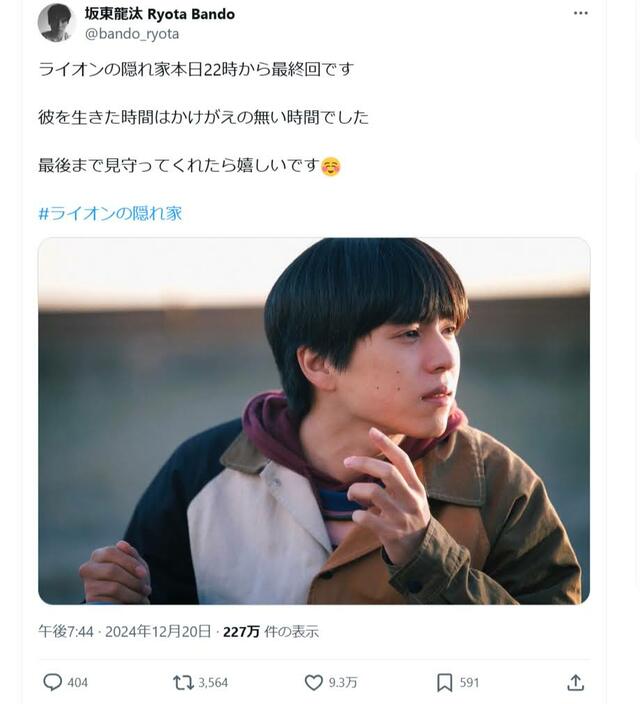Image resolution: width=640 pixels, height=704 pixels.
Task: Open the #ライオンの隠れ家 hashtag
Action: click(x=110, y=213)
